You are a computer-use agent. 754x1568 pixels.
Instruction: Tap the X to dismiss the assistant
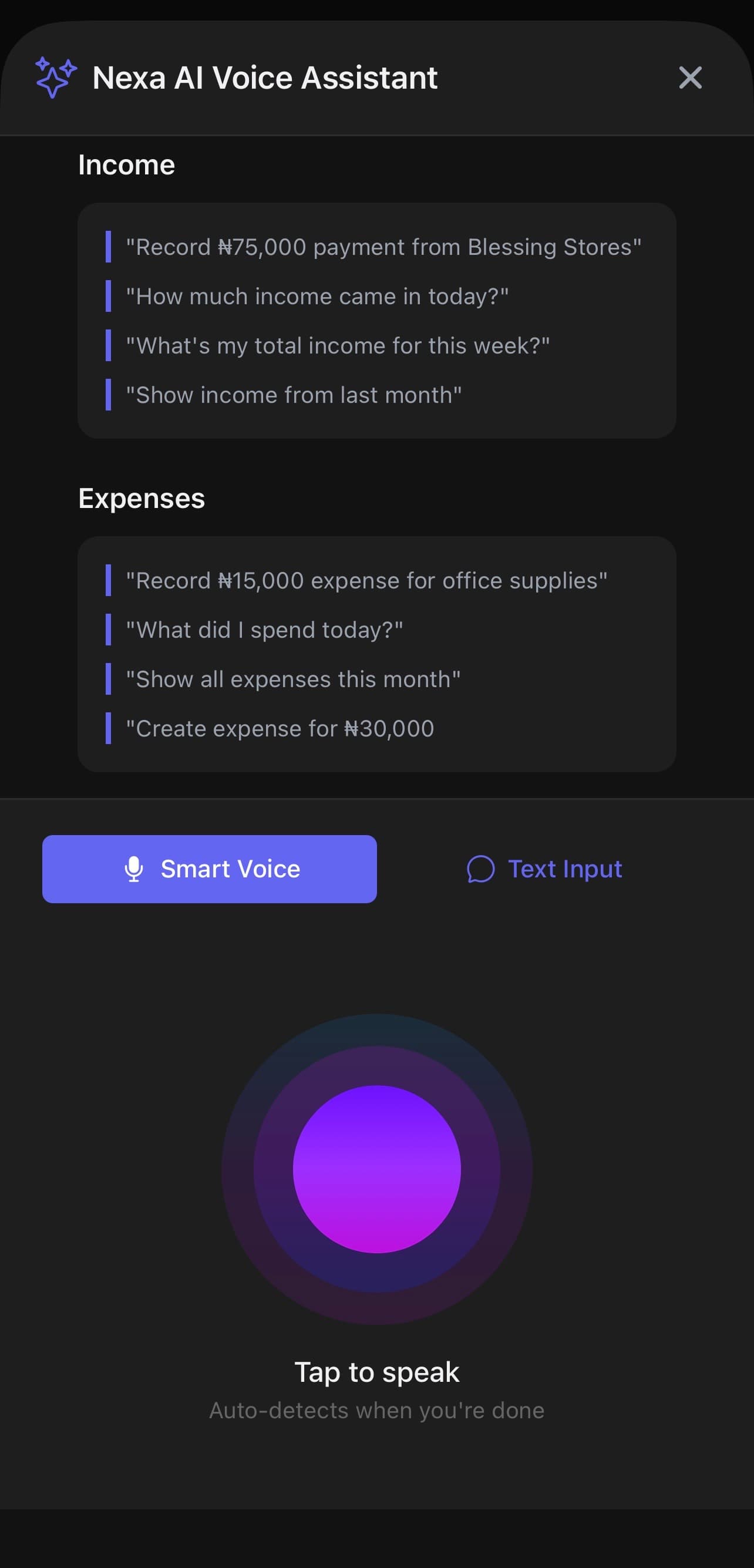690,78
